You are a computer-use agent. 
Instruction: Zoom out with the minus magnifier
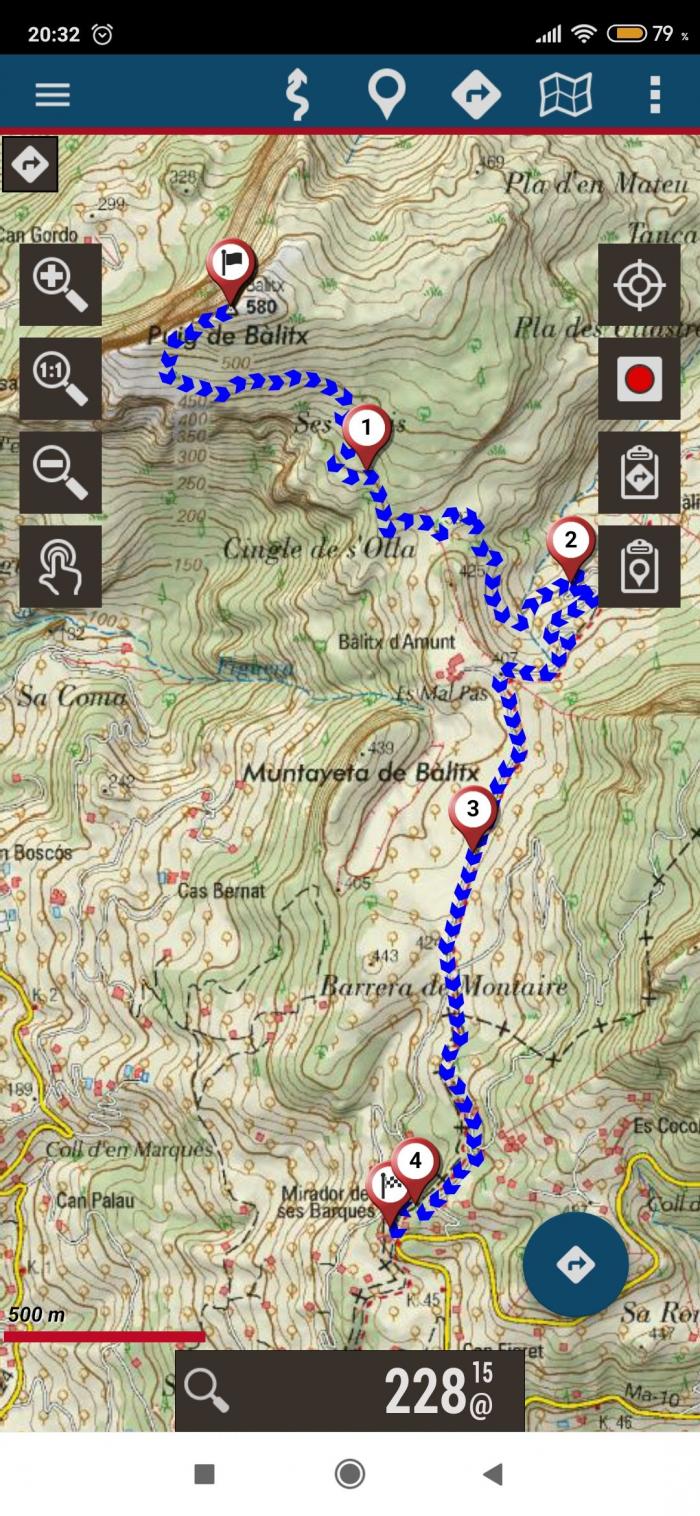(61, 473)
